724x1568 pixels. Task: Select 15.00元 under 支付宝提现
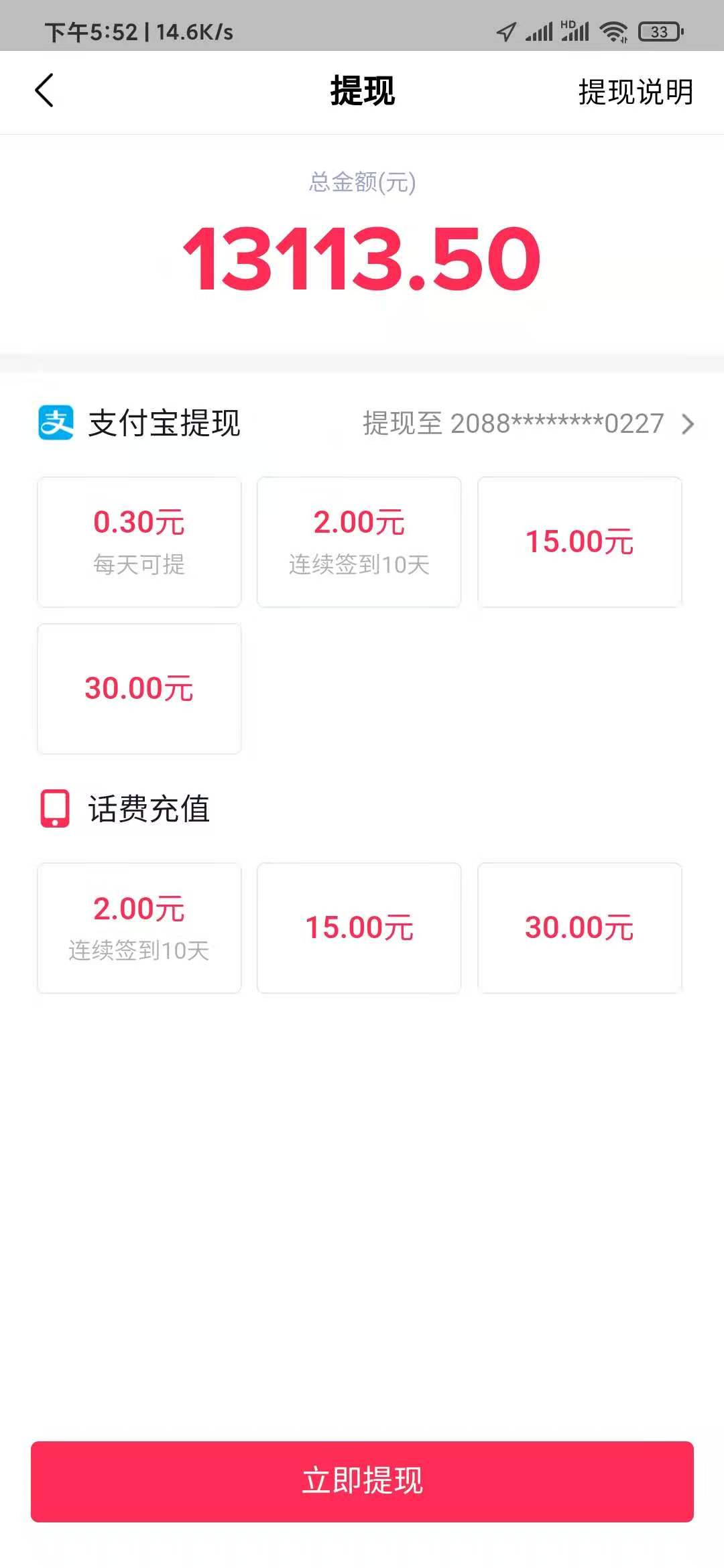579,542
